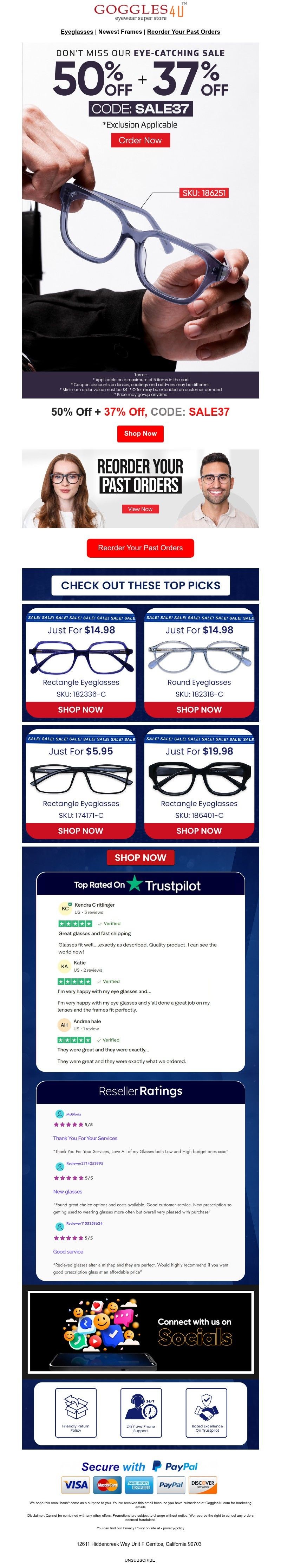
Task: Shop the $5.95 Rectangle Eyeglasses SKU 174171-C
Action: (x=80, y=831)
